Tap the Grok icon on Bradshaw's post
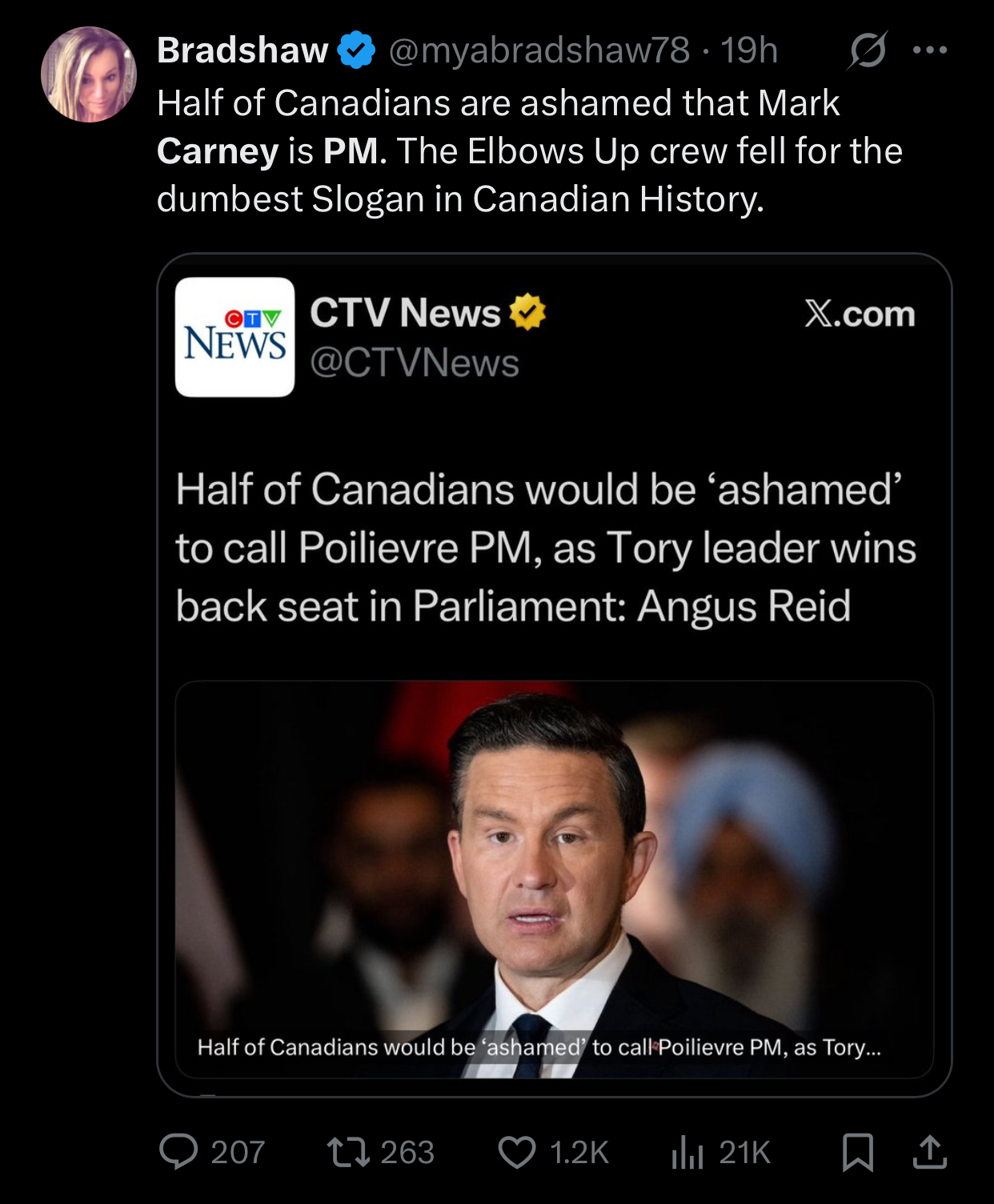 pos(868,50)
